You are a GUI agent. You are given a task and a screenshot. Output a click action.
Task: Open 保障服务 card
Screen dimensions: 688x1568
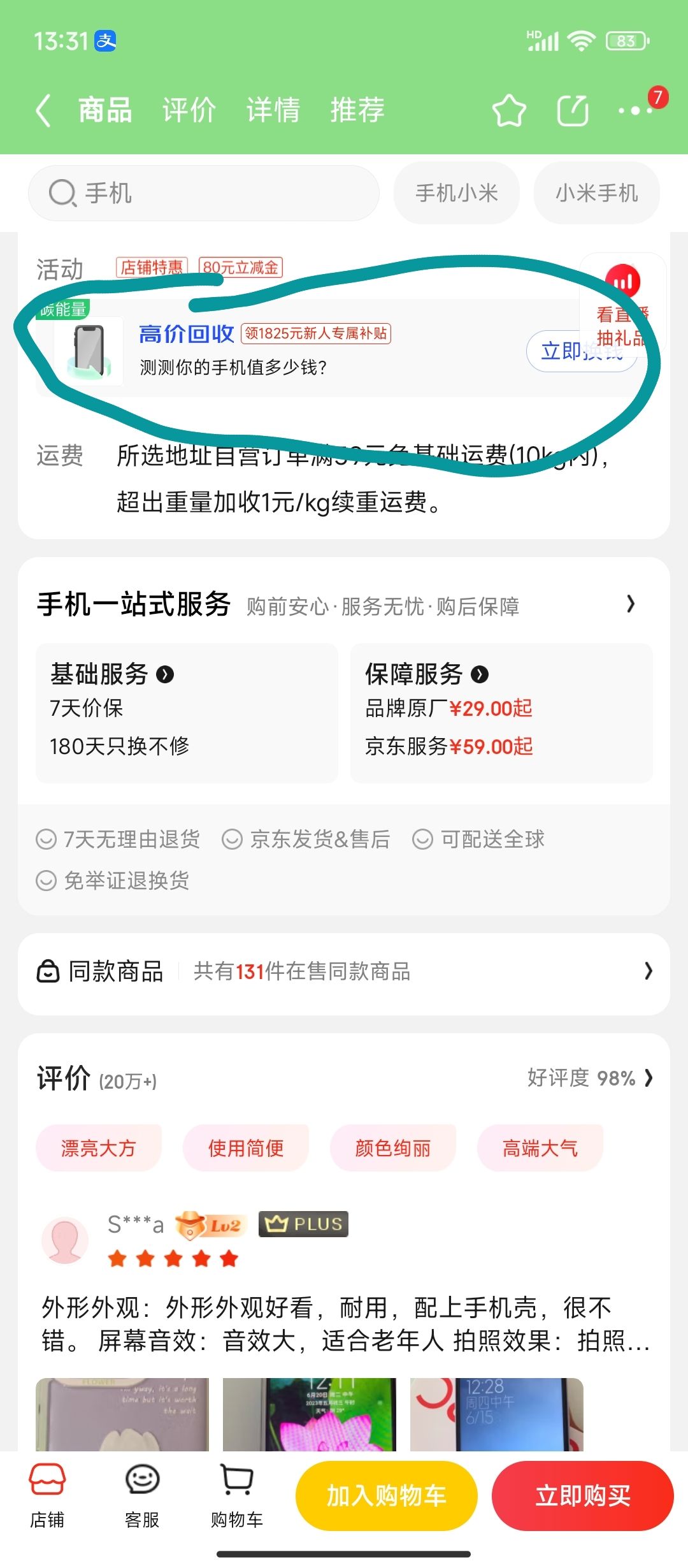coord(501,713)
